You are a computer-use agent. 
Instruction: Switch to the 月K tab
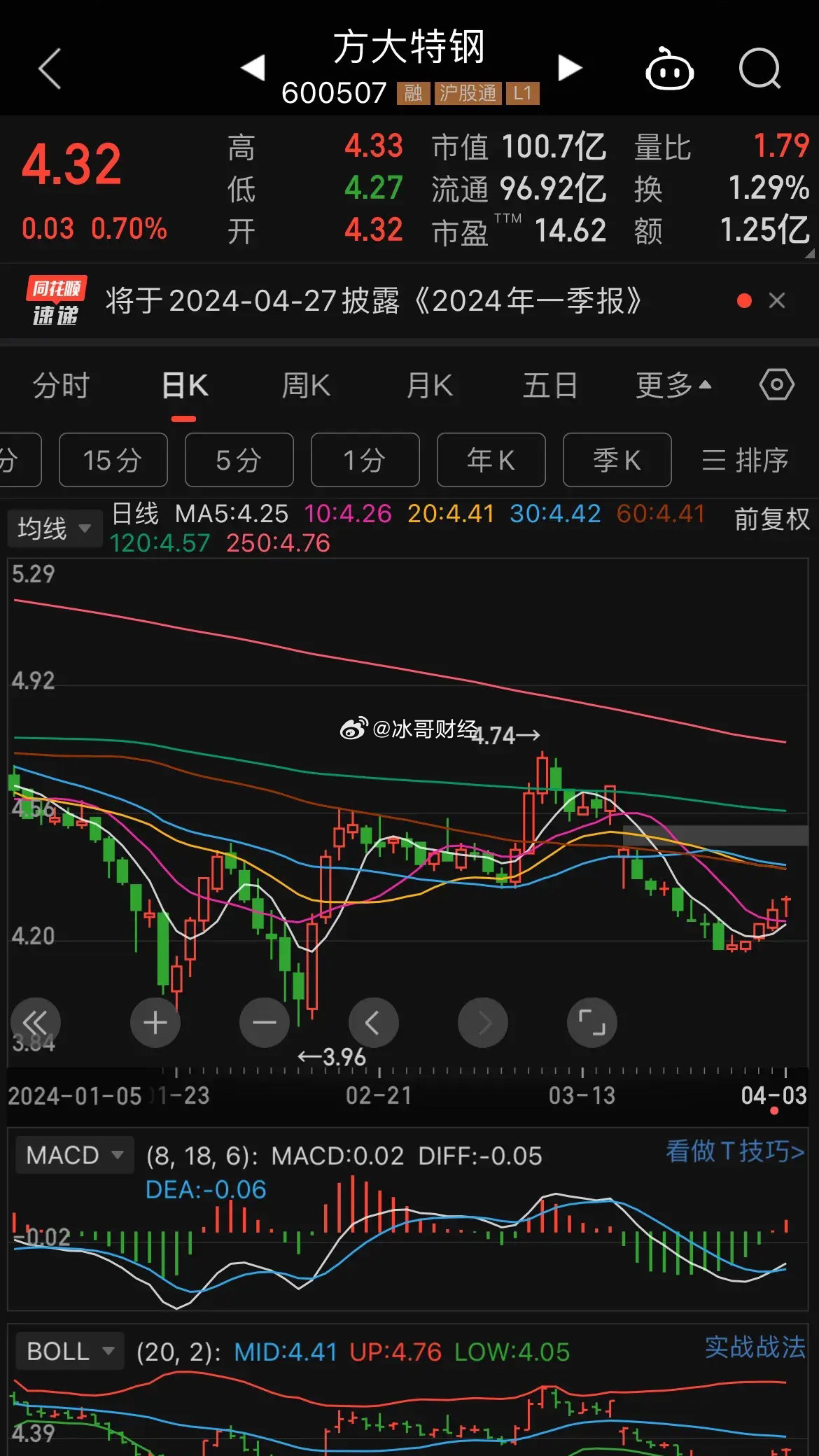[x=429, y=386]
